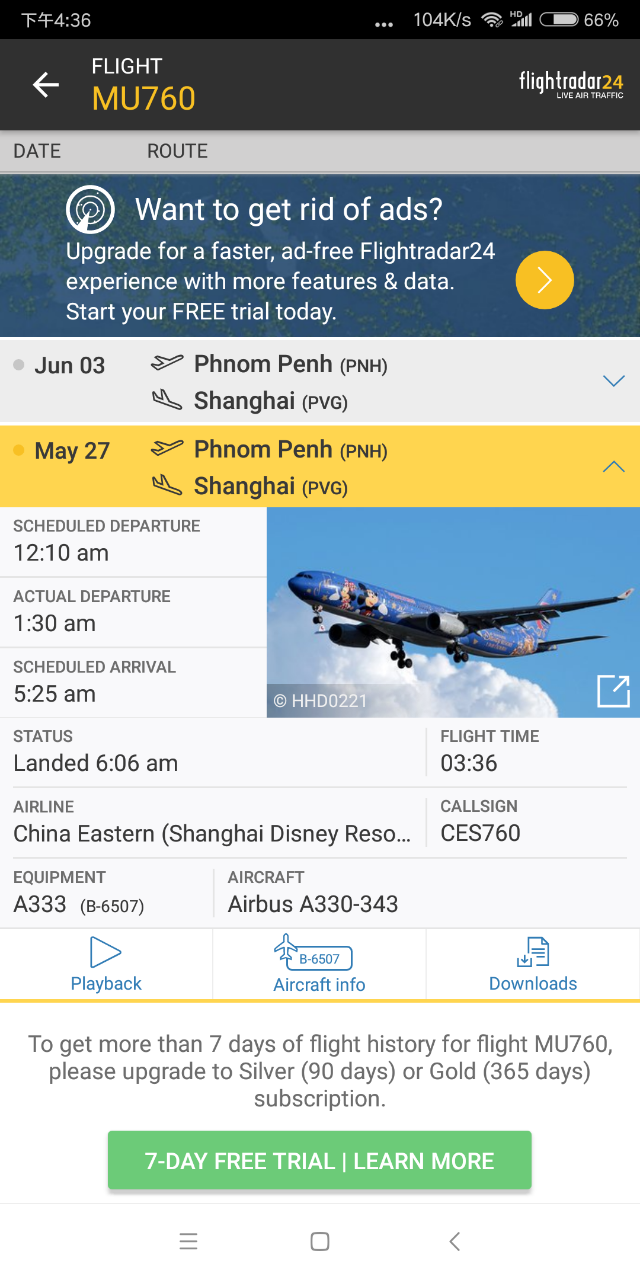The image size is (640, 1280).
Task: Tap the yellow arrow on the ad-free banner
Action: point(544,280)
